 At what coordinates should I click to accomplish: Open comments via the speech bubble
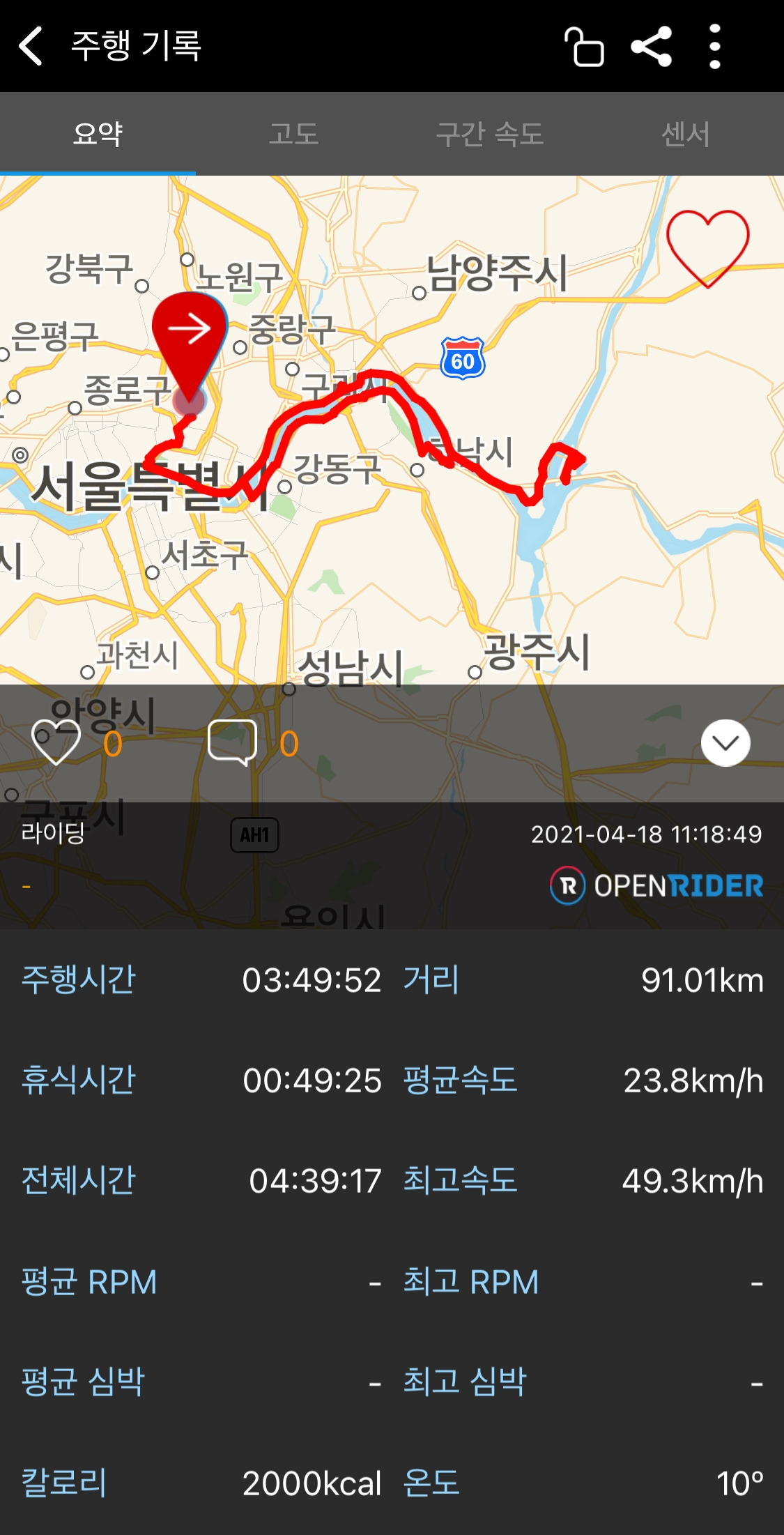click(233, 742)
